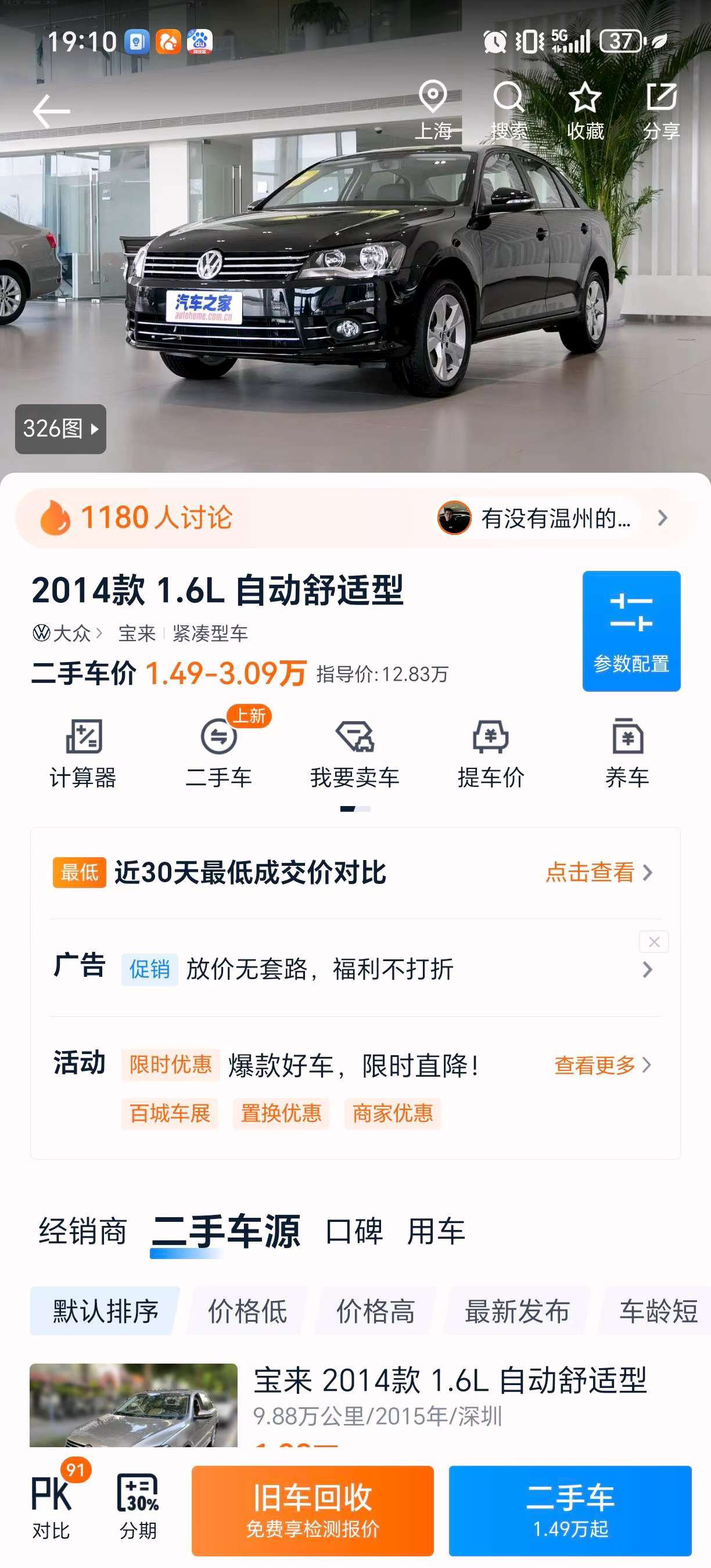Sort listings by 价格低

[x=247, y=1311]
